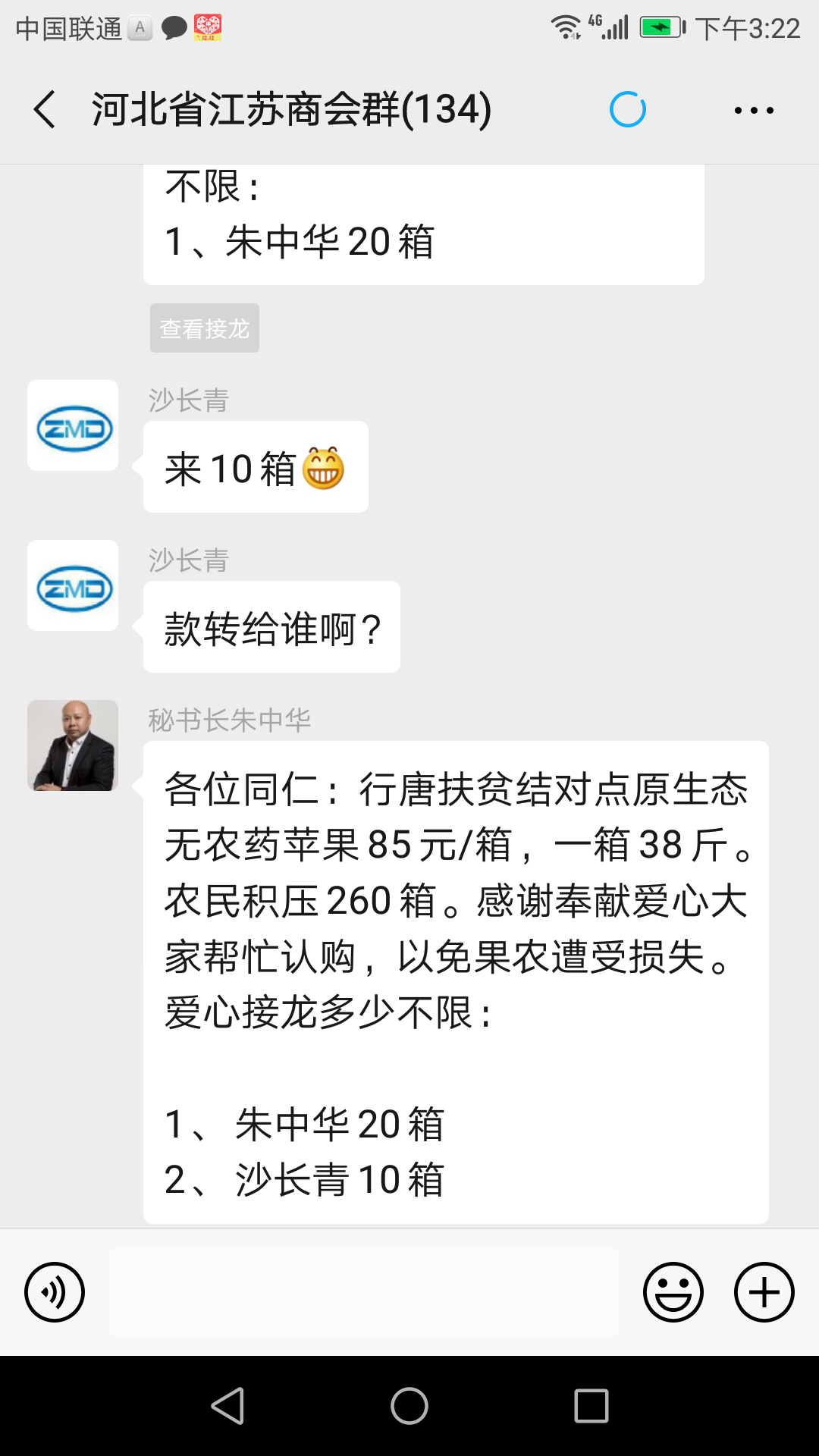Open 沙长青's avatar beside 来10箱 message
Screen dimensions: 819x1456
click(x=73, y=426)
